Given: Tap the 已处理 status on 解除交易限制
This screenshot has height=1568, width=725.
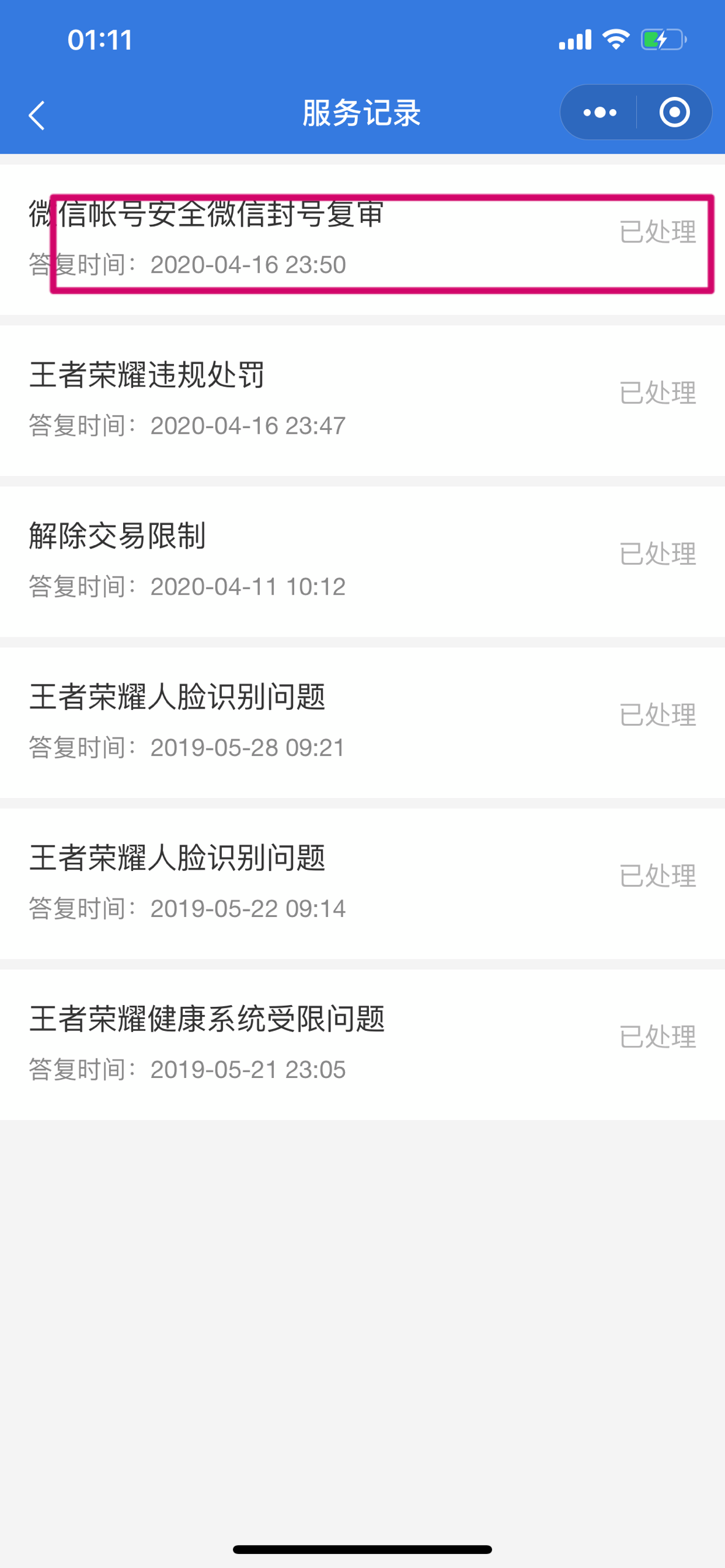Looking at the screenshot, I should point(658,554).
